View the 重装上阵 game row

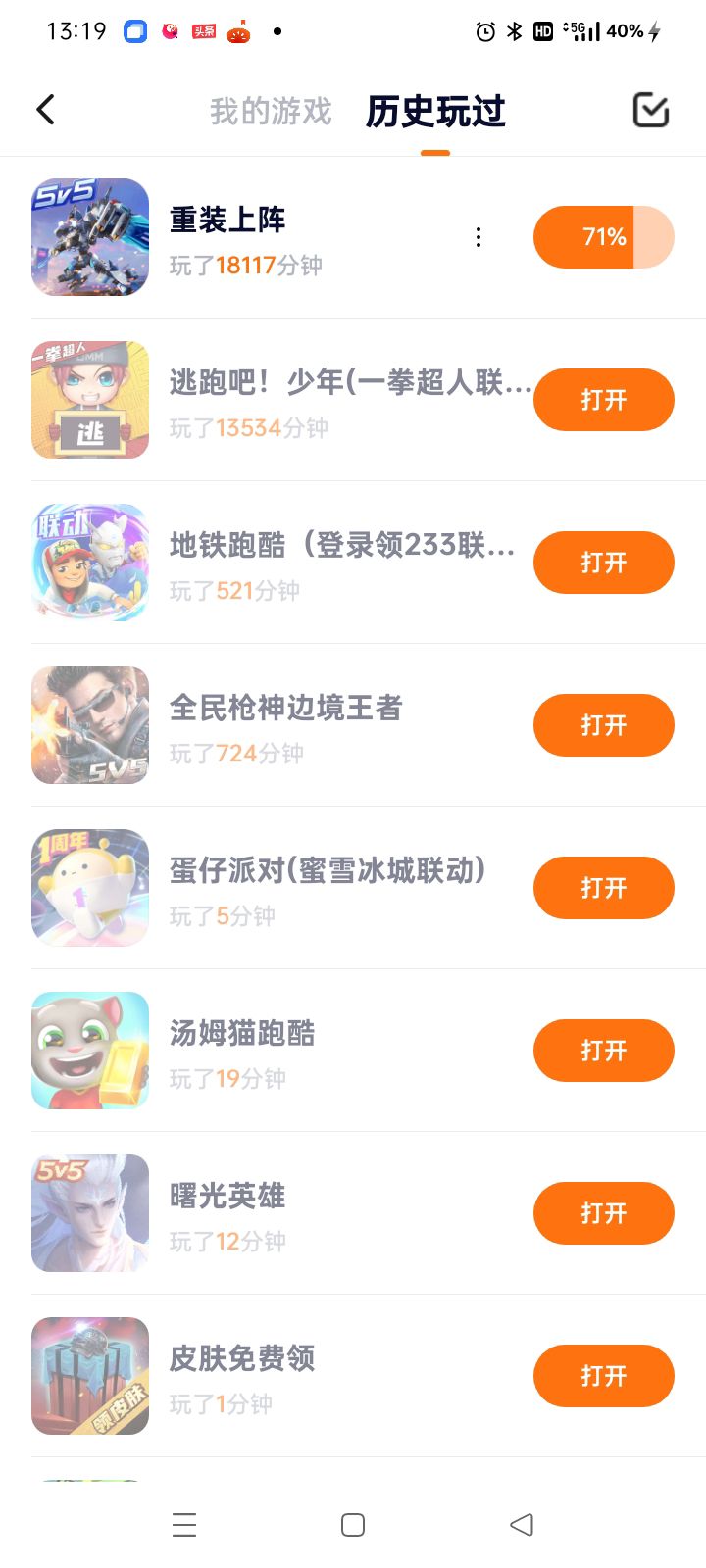(x=294, y=237)
